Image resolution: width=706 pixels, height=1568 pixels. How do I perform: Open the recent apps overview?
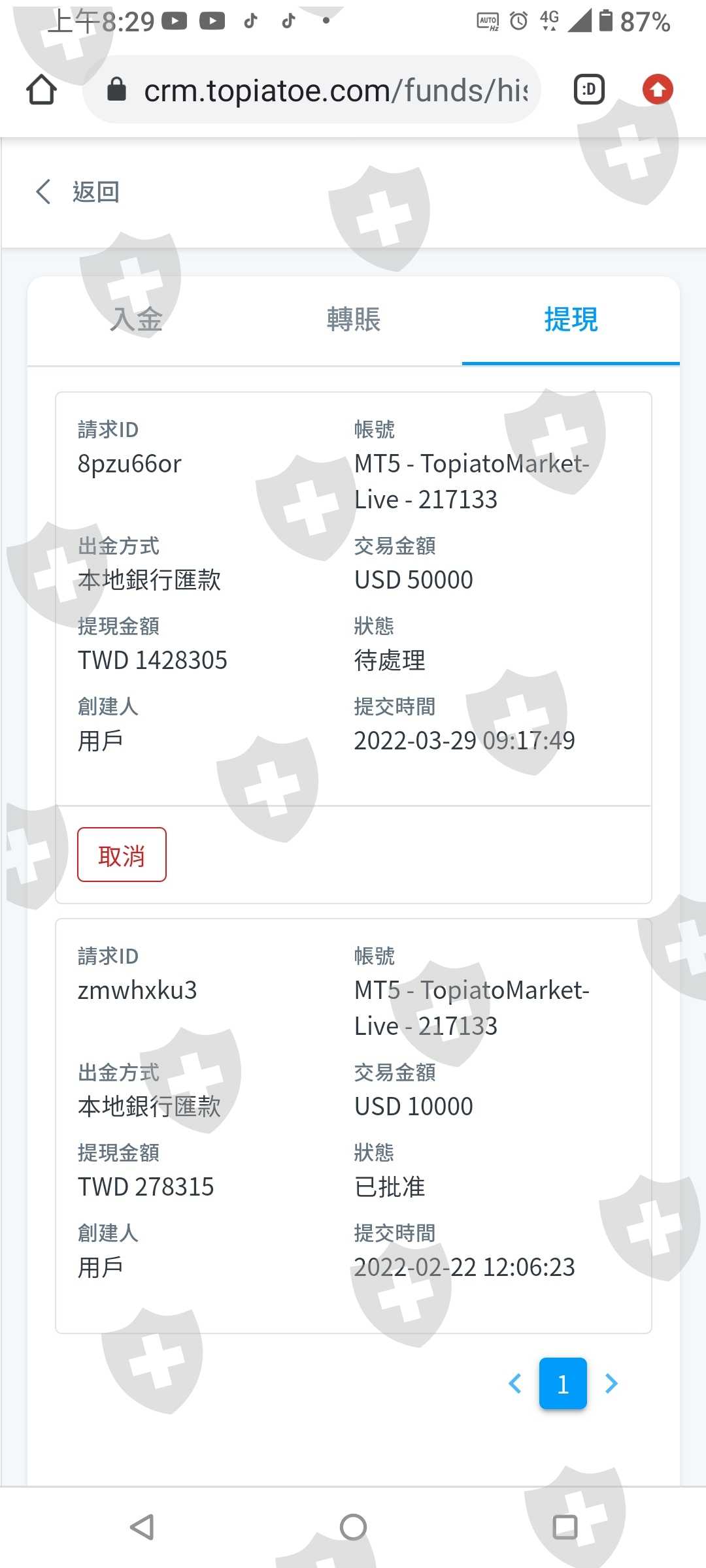click(565, 1527)
